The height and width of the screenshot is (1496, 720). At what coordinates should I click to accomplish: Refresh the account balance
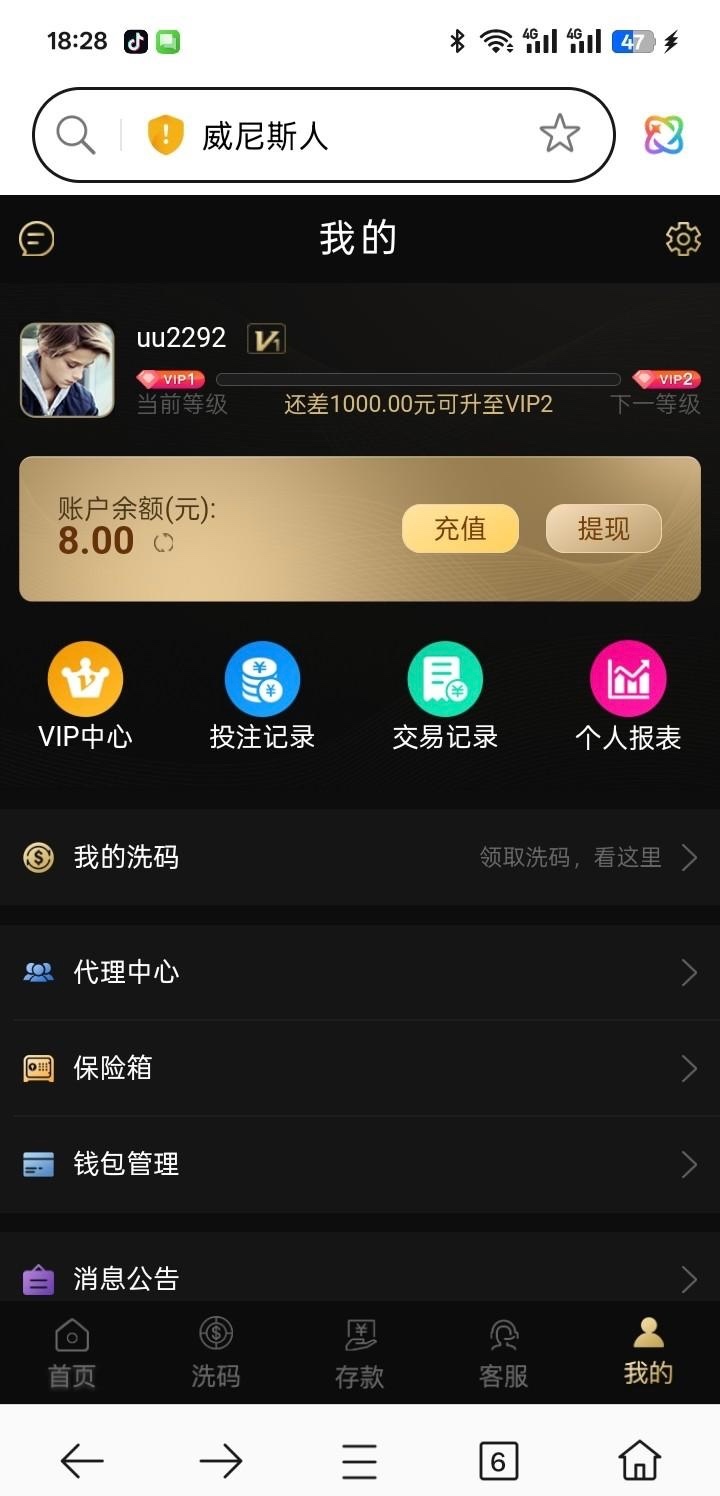click(x=163, y=543)
